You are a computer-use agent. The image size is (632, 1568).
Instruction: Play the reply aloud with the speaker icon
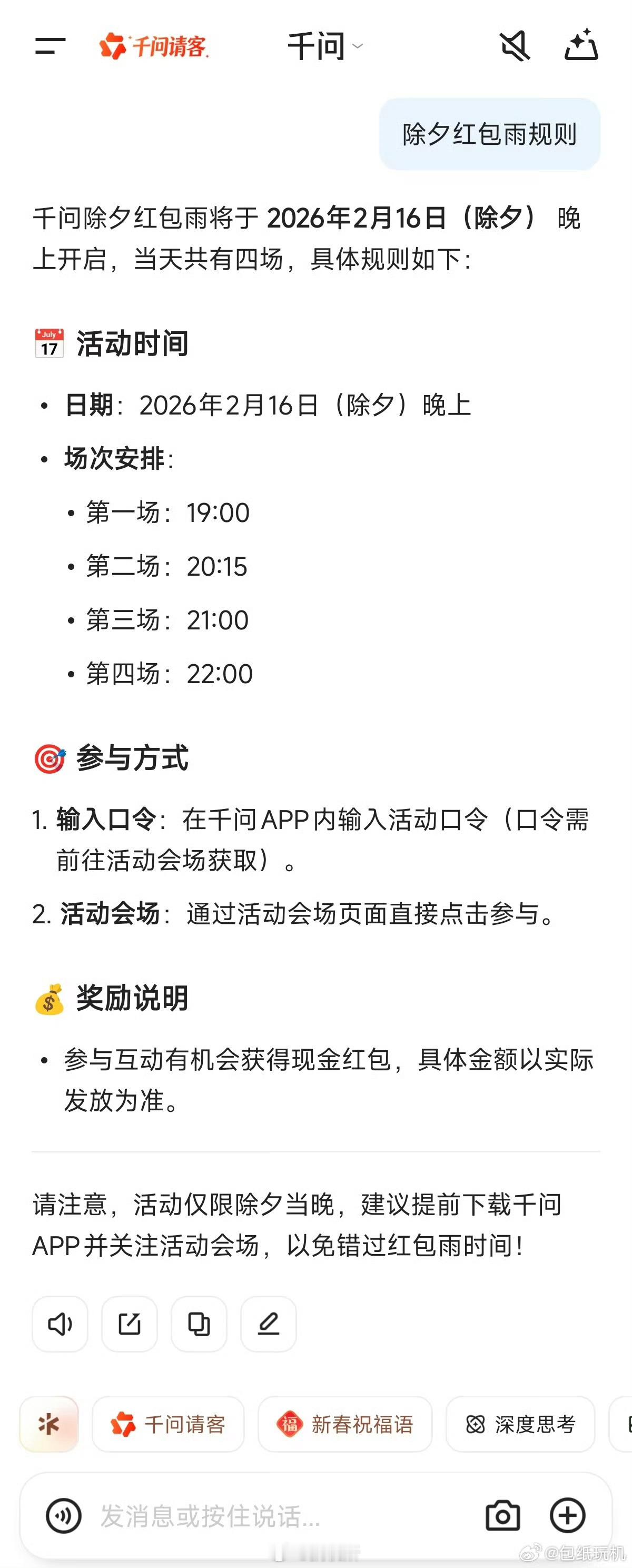point(60,1323)
